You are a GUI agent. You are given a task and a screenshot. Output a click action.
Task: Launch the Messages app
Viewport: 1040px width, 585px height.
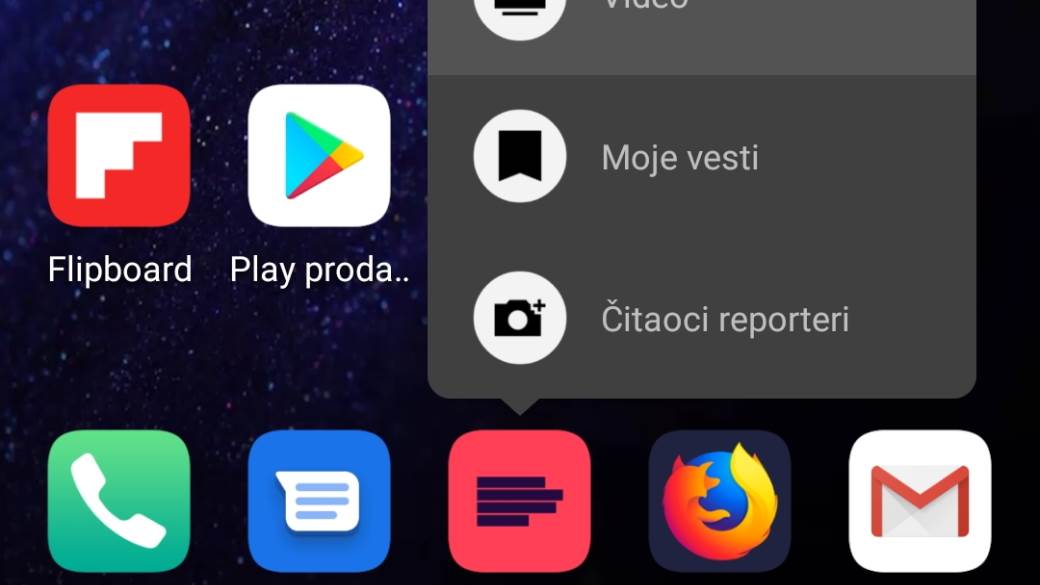point(319,500)
